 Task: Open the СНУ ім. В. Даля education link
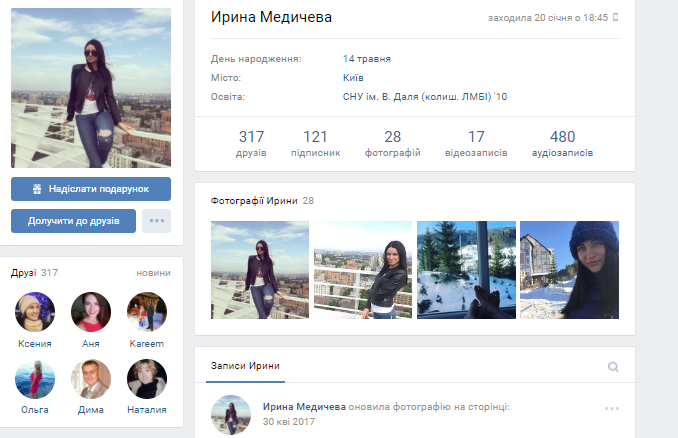425,97
